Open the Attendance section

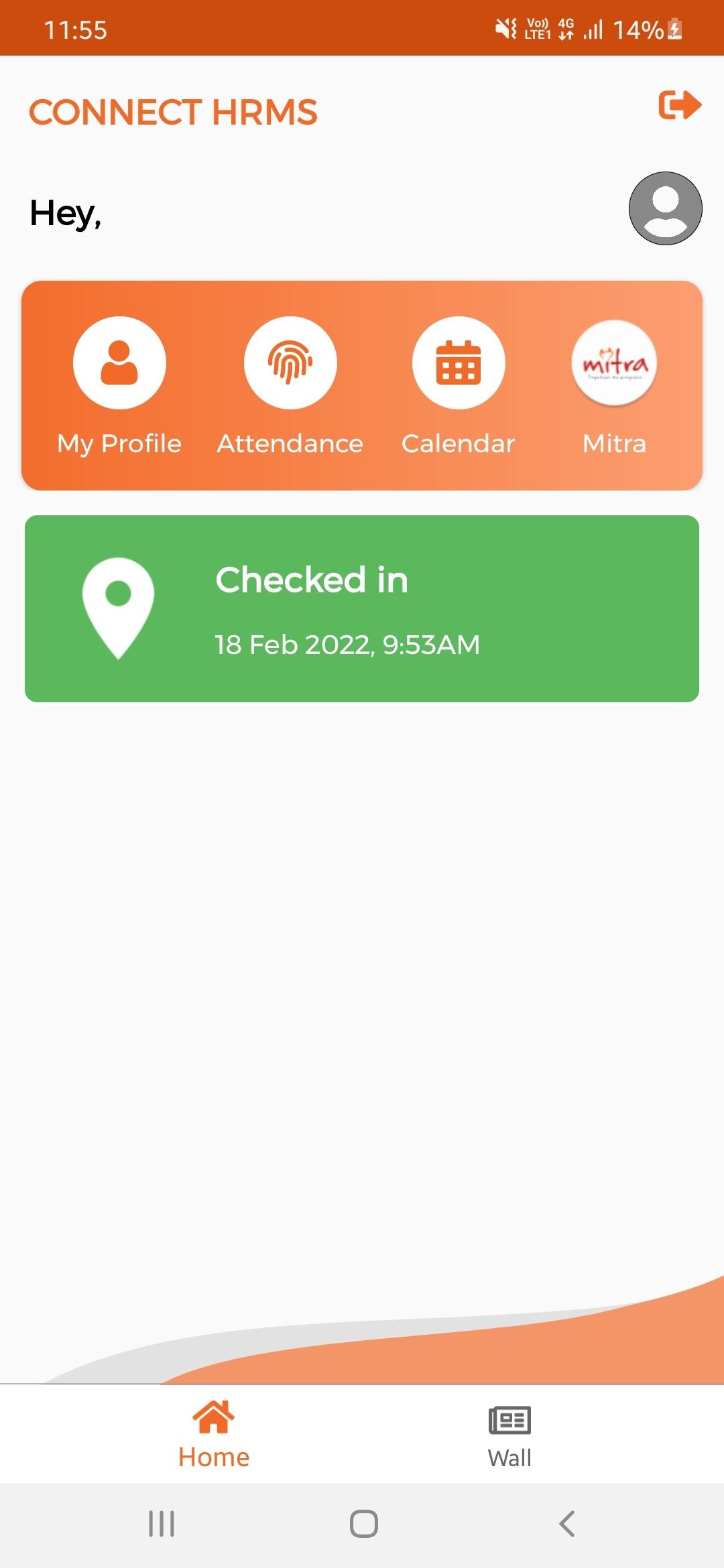pyautogui.click(x=290, y=387)
